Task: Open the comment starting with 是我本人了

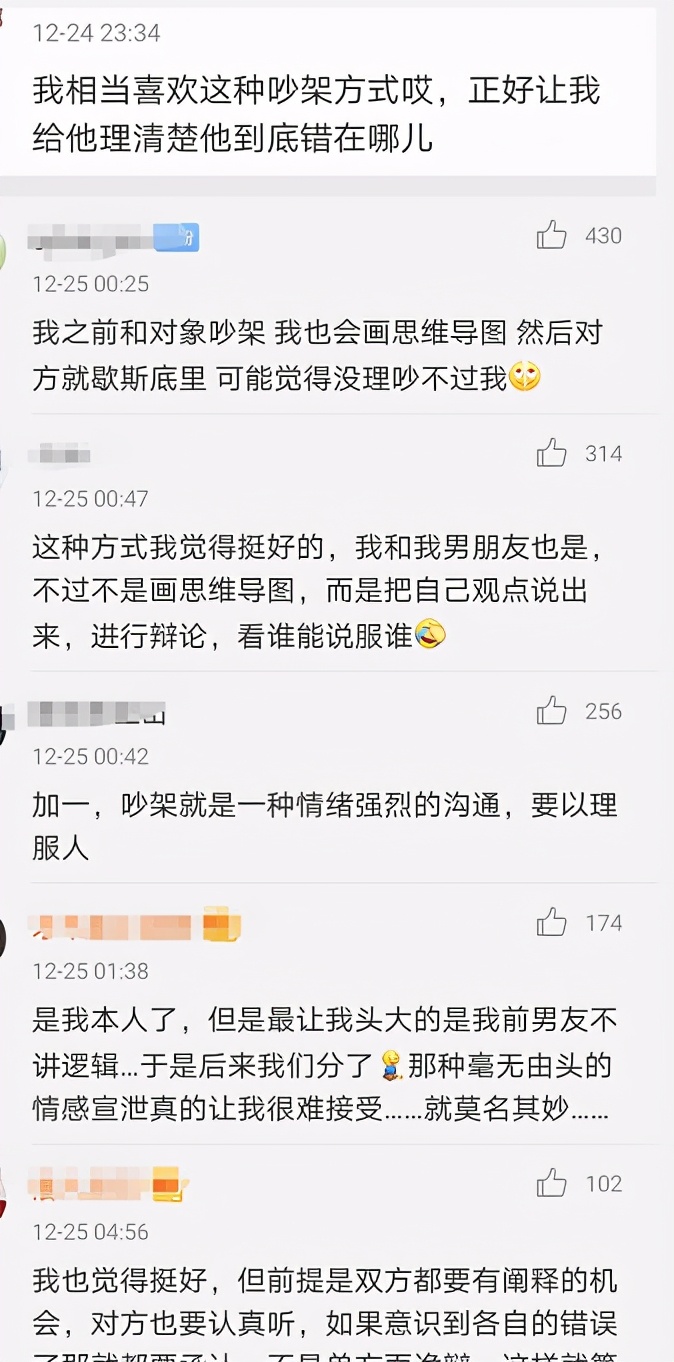Action: pyautogui.click(x=324, y=1064)
